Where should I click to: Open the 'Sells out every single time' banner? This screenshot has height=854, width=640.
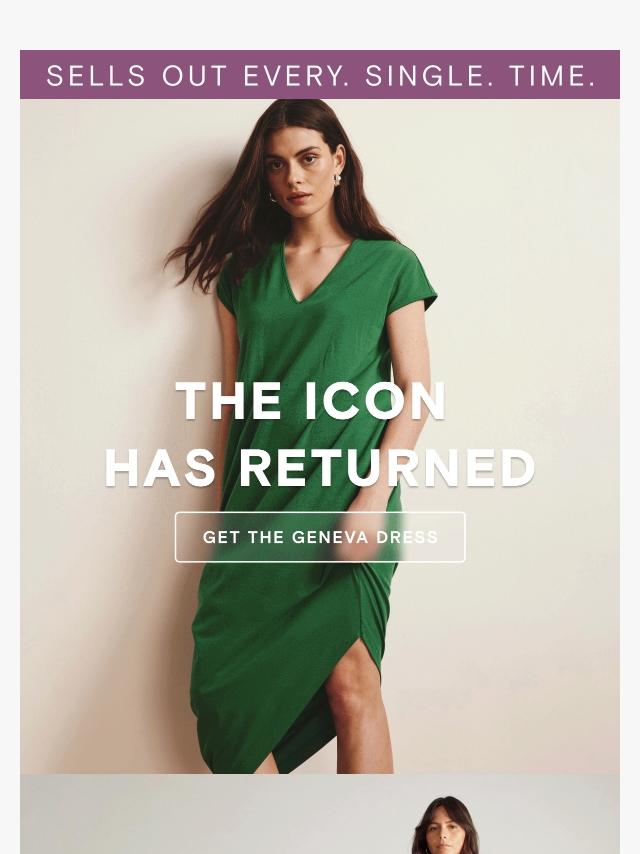(320, 75)
